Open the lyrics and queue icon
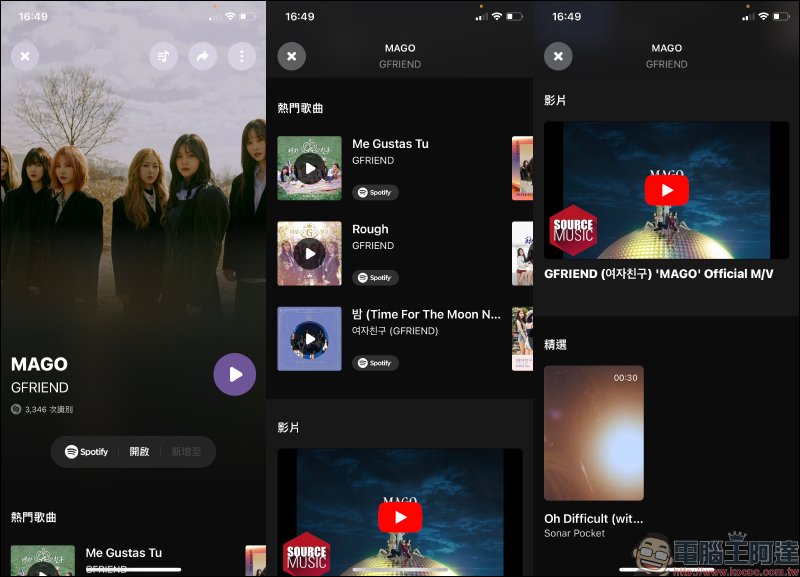Image resolution: width=800 pixels, height=577 pixels. [x=163, y=56]
